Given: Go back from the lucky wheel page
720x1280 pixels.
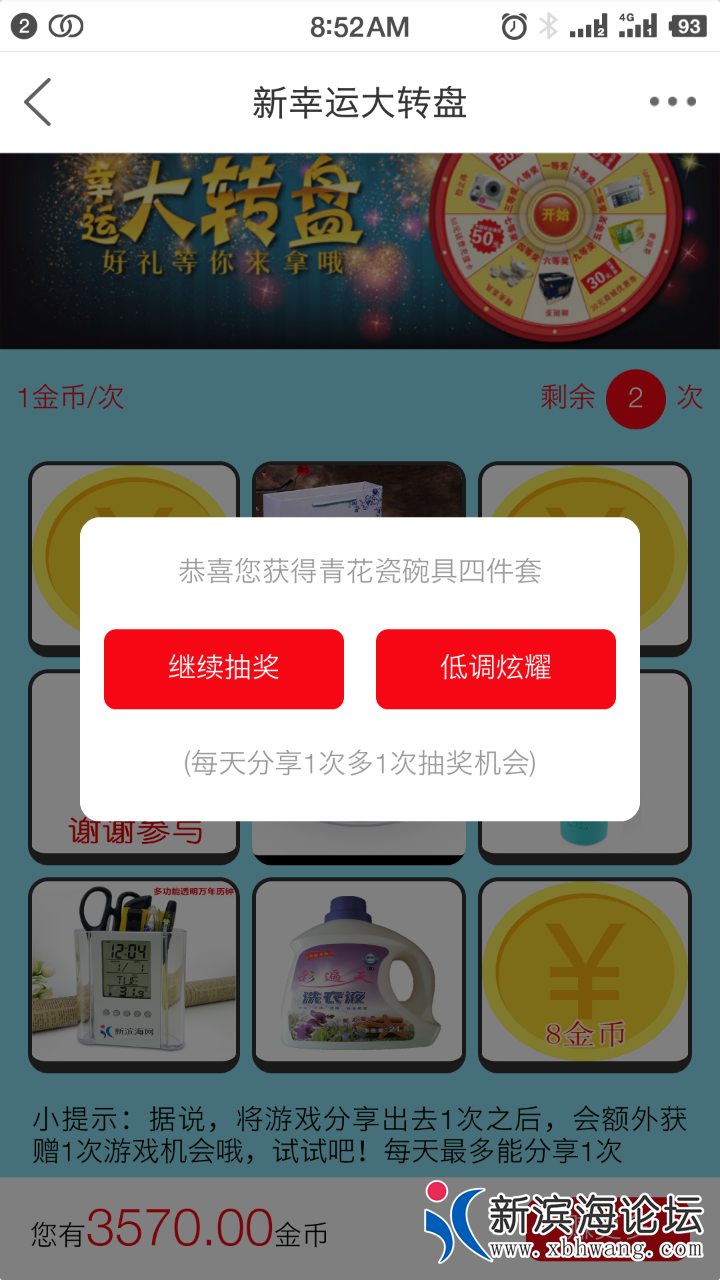Looking at the screenshot, I should (x=38, y=102).
